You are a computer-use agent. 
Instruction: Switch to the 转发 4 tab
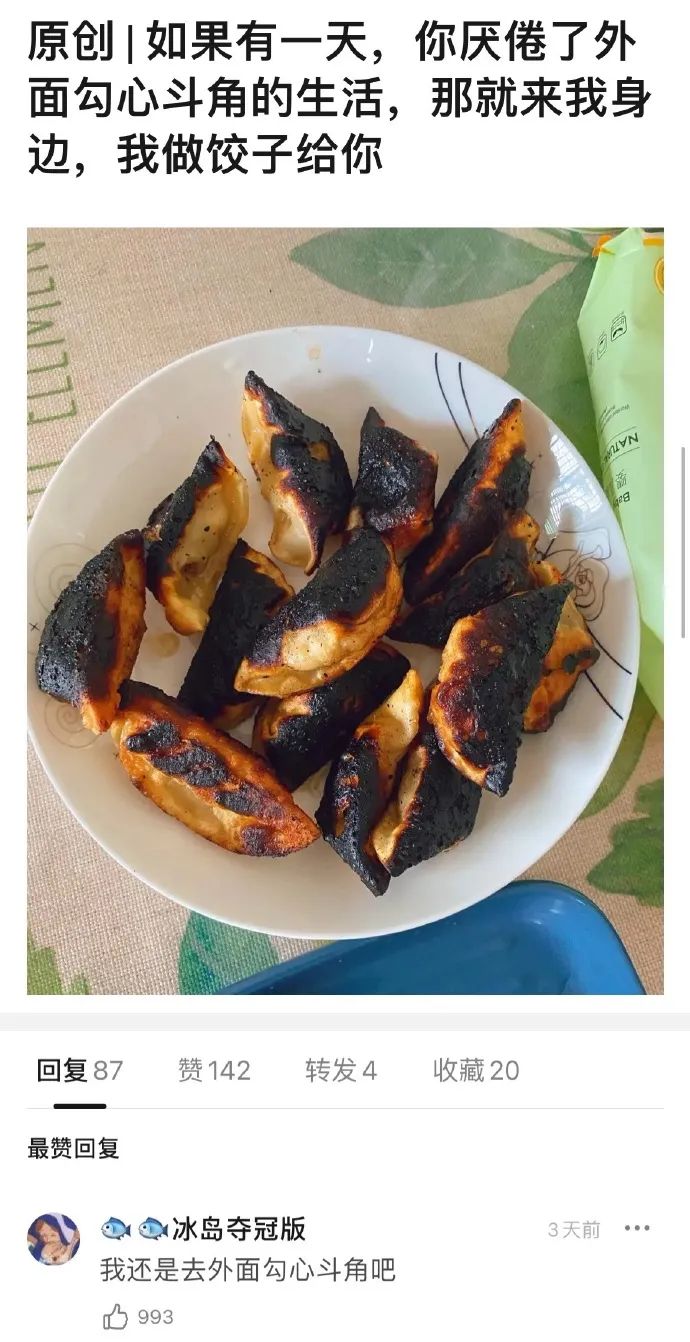(x=341, y=1071)
